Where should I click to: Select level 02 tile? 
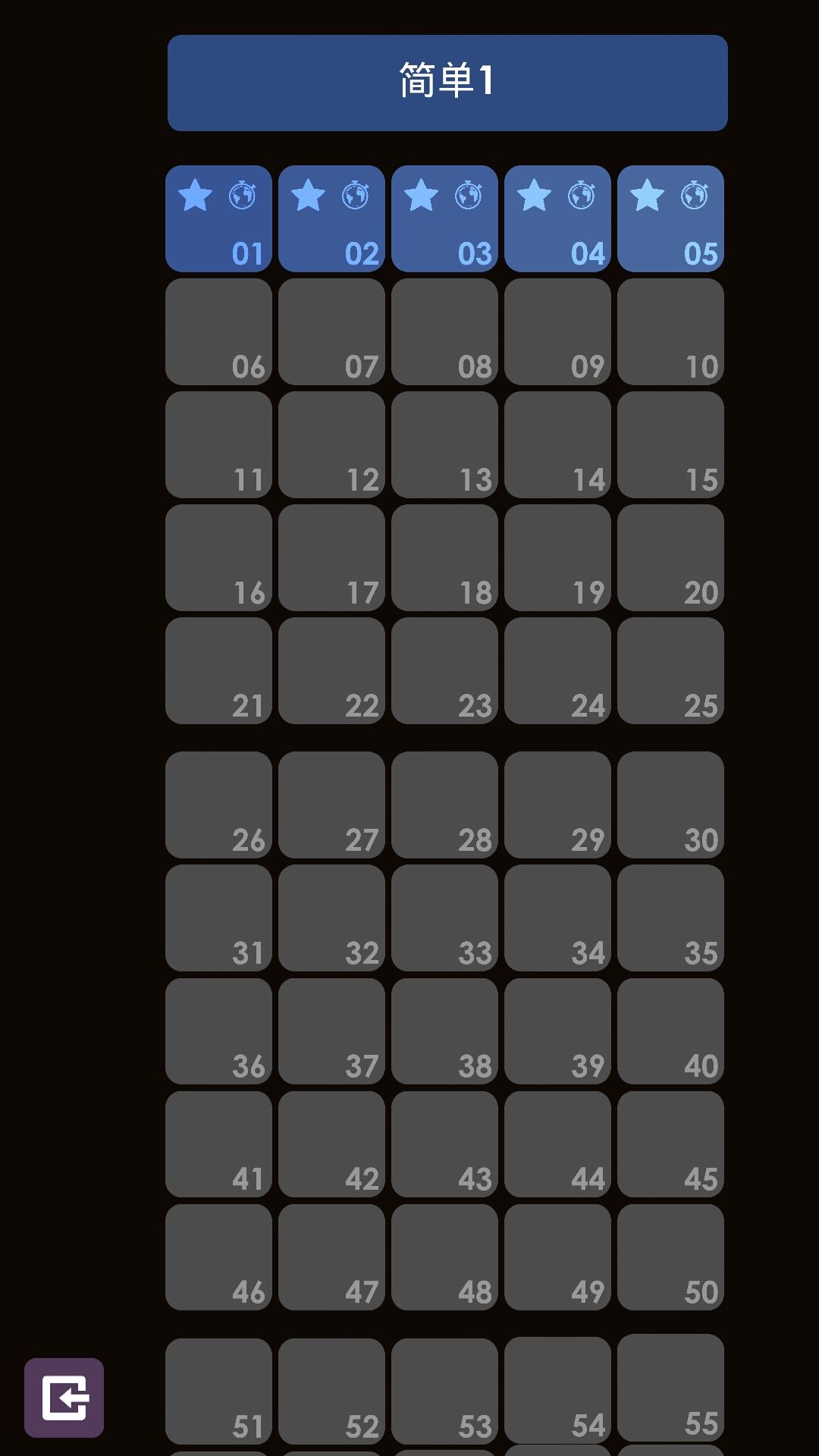tap(331, 219)
